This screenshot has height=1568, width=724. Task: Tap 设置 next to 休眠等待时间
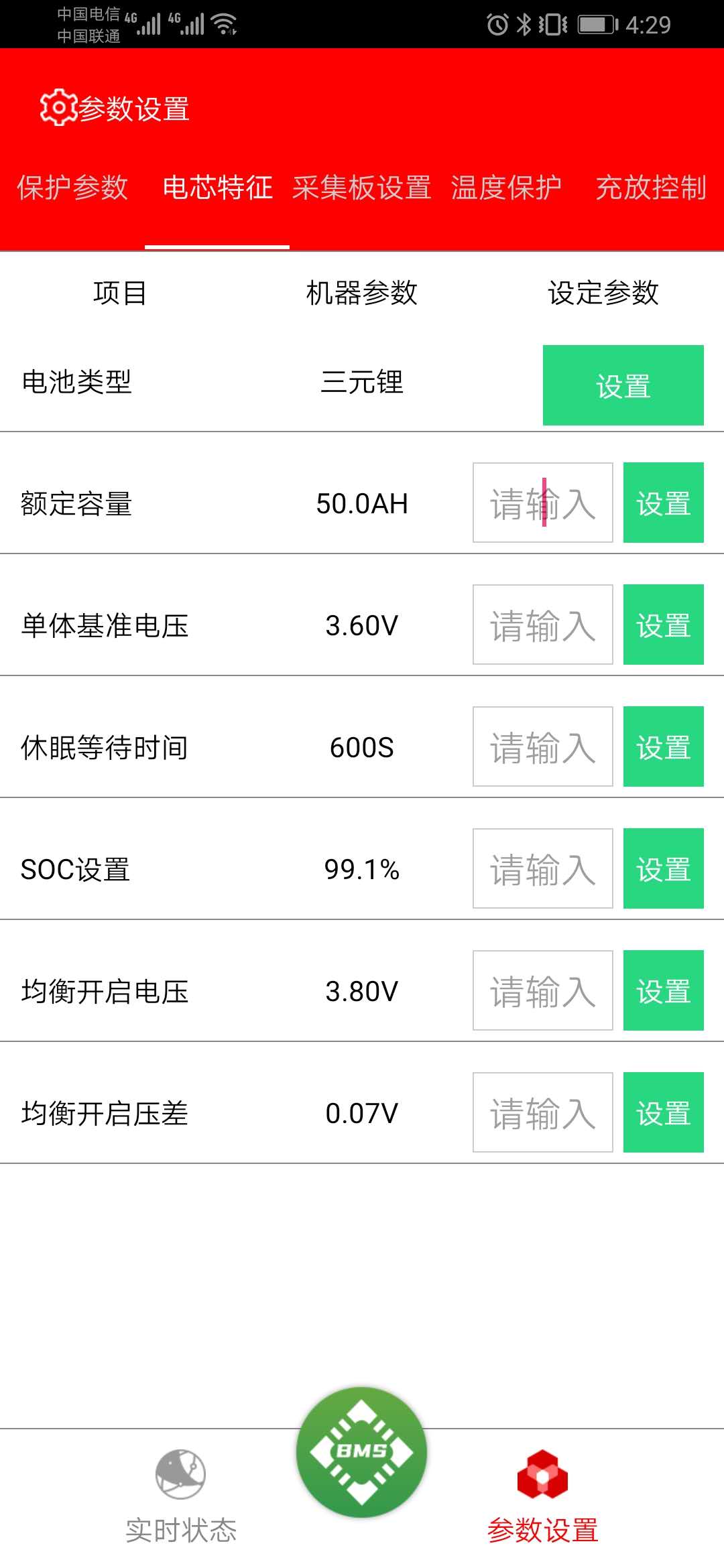664,746
